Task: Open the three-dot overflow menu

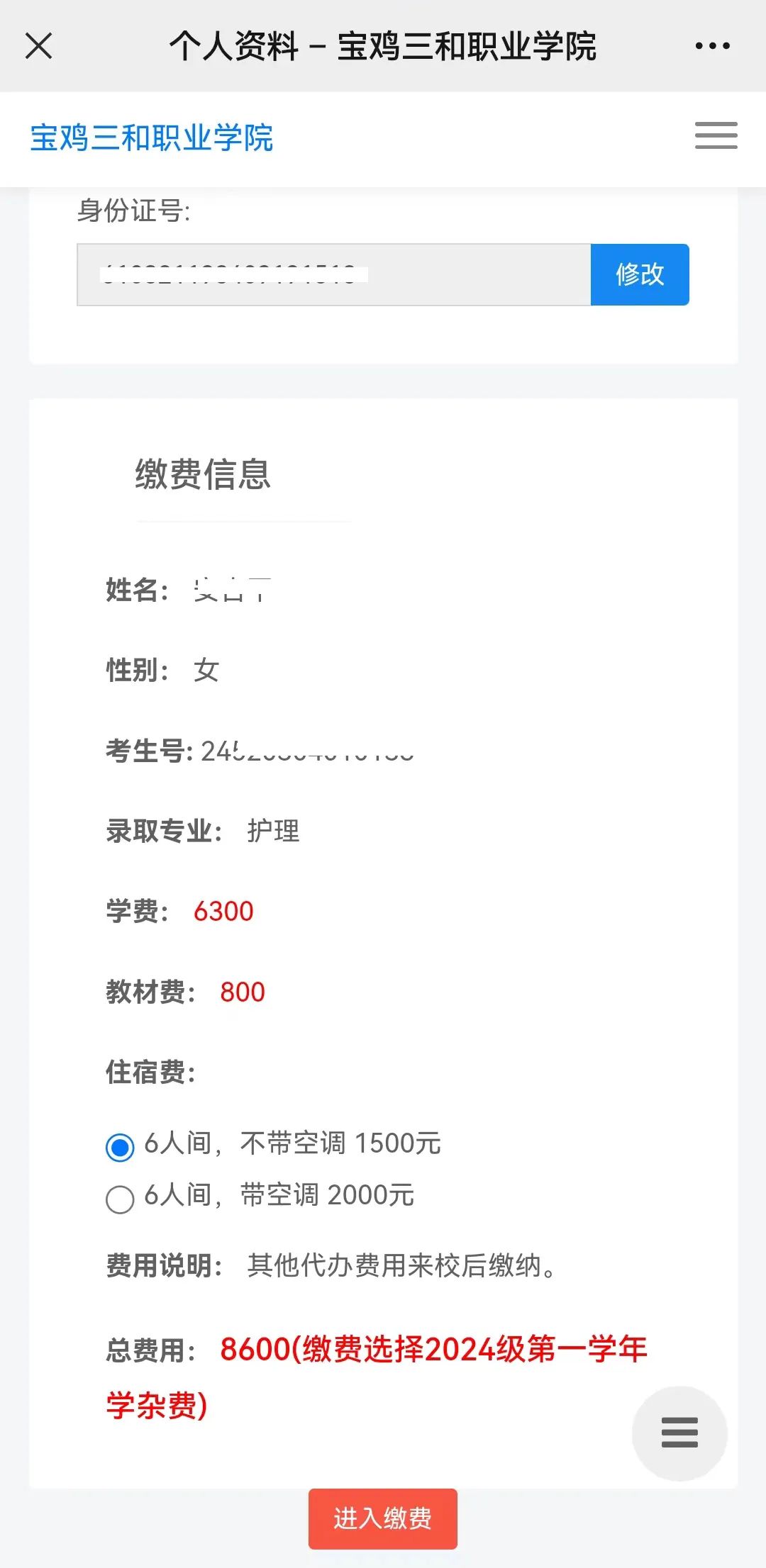Action: coord(712,46)
